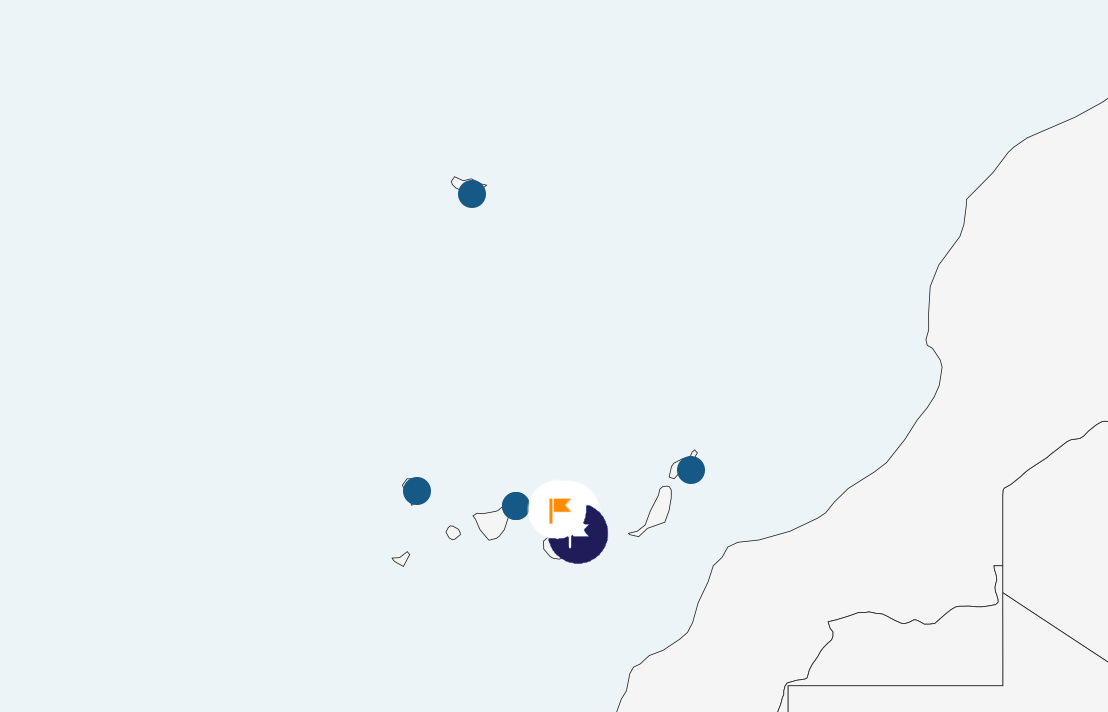Select the blue marker left of the flag
Viewport: 1108px width, 712px height.
point(516,506)
